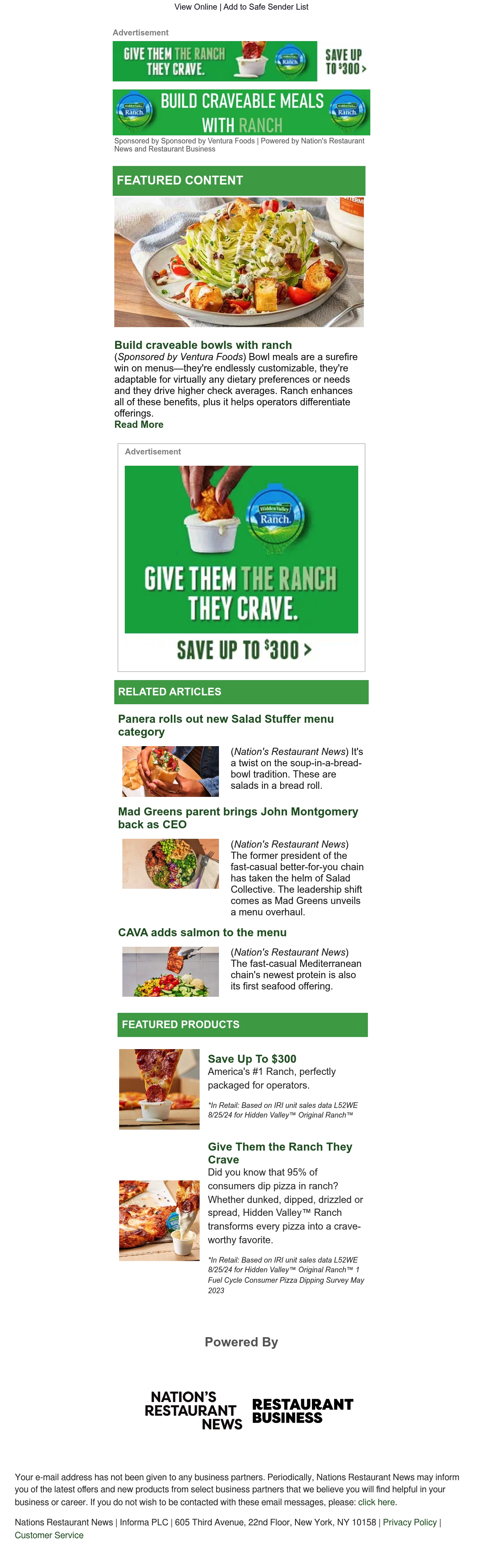Tap Add to Safe Sender List

[x=266, y=7]
